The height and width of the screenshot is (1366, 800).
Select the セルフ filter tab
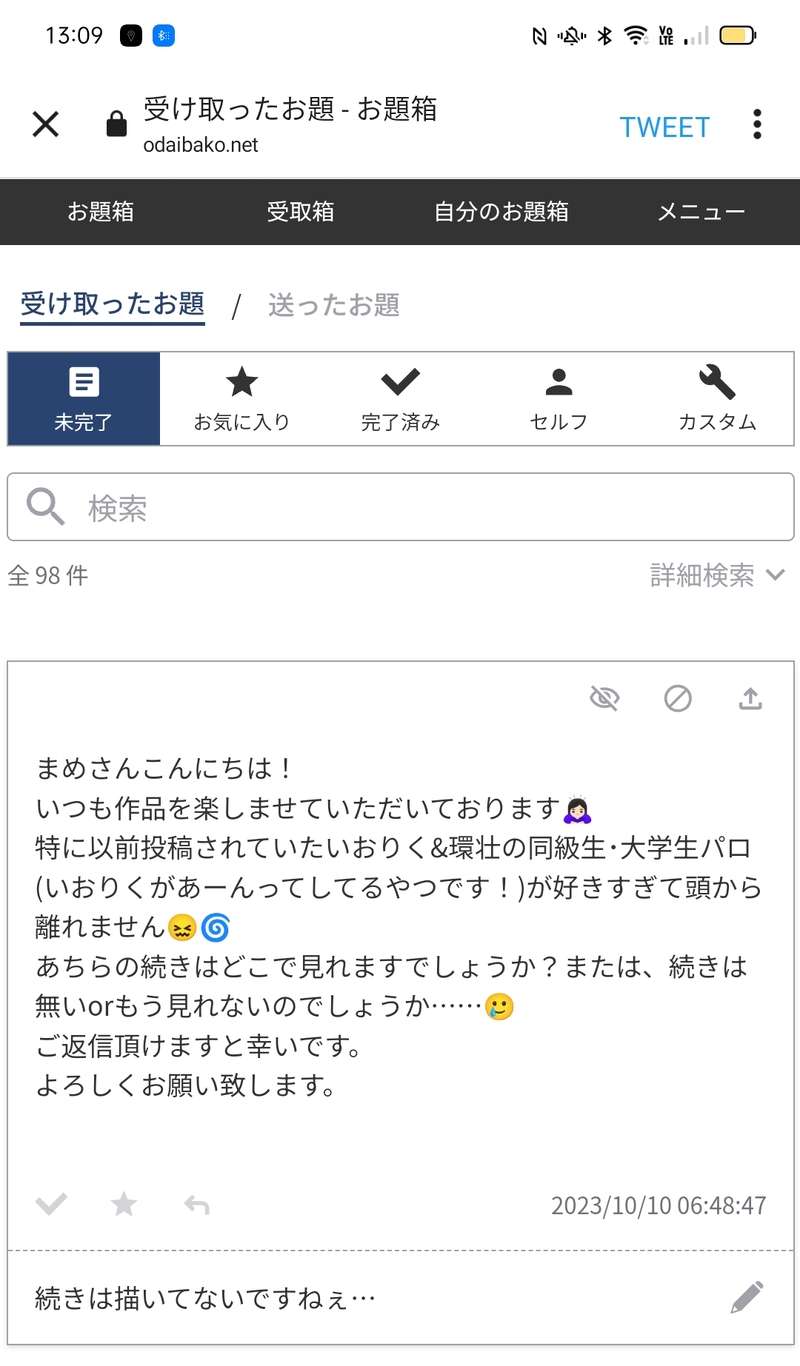click(x=558, y=399)
